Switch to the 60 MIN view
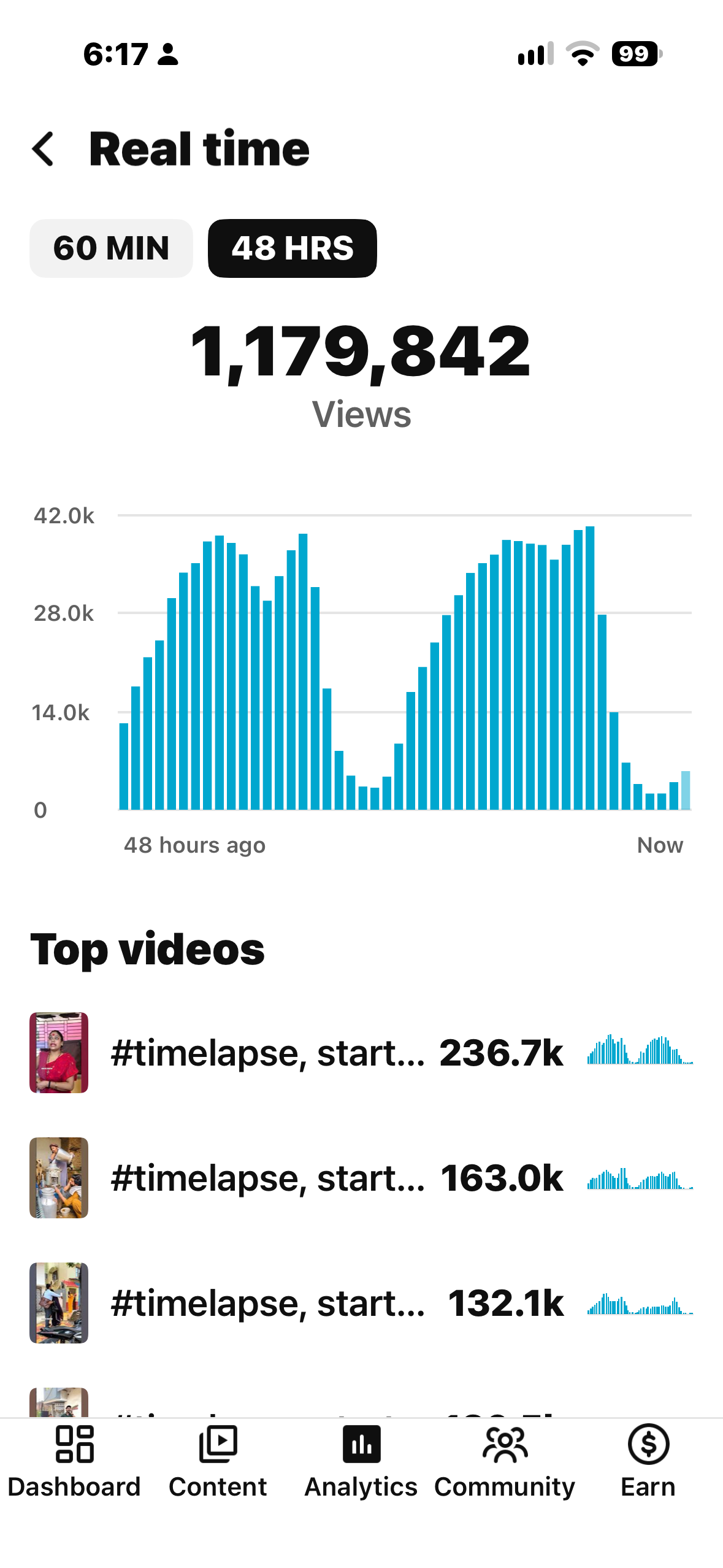This screenshot has height=1568, width=723. pos(111,248)
